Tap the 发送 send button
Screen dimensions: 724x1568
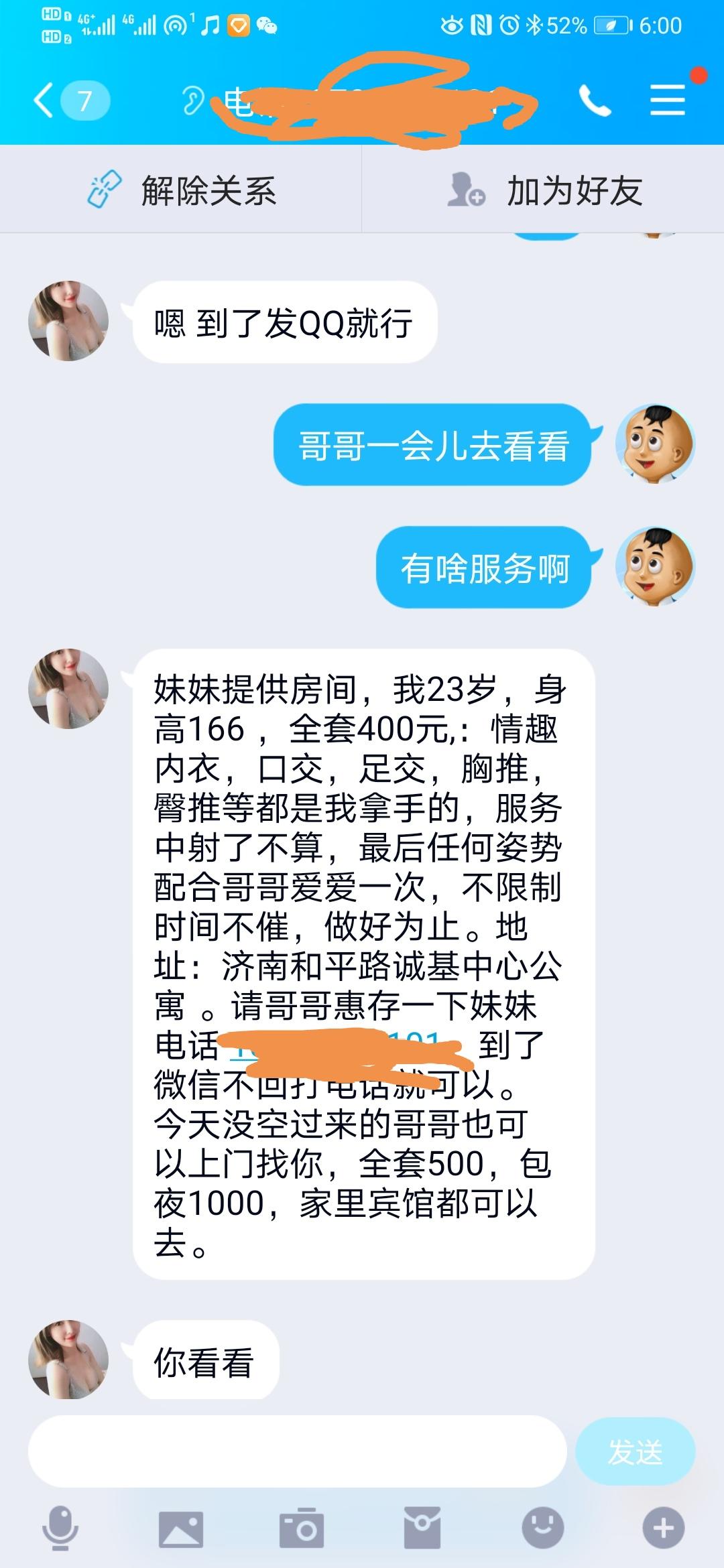pyautogui.click(x=634, y=1451)
